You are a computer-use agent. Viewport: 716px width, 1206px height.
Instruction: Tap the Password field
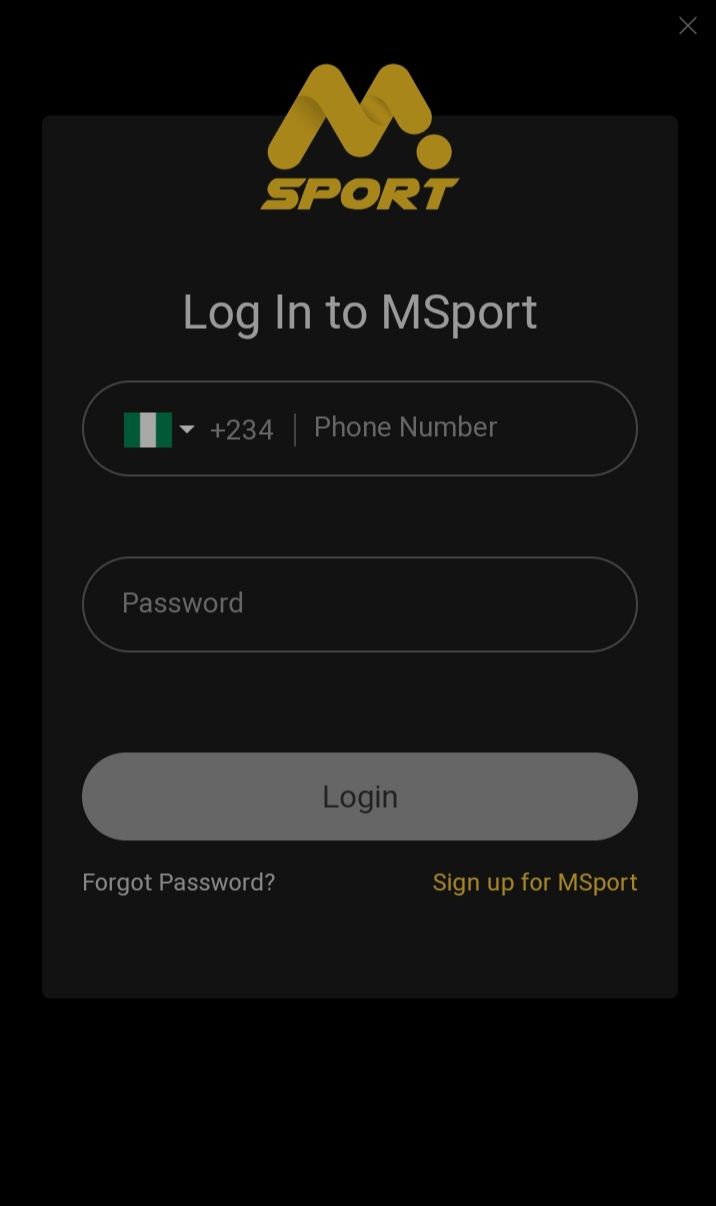pyautogui.click(x=360, y=604)
